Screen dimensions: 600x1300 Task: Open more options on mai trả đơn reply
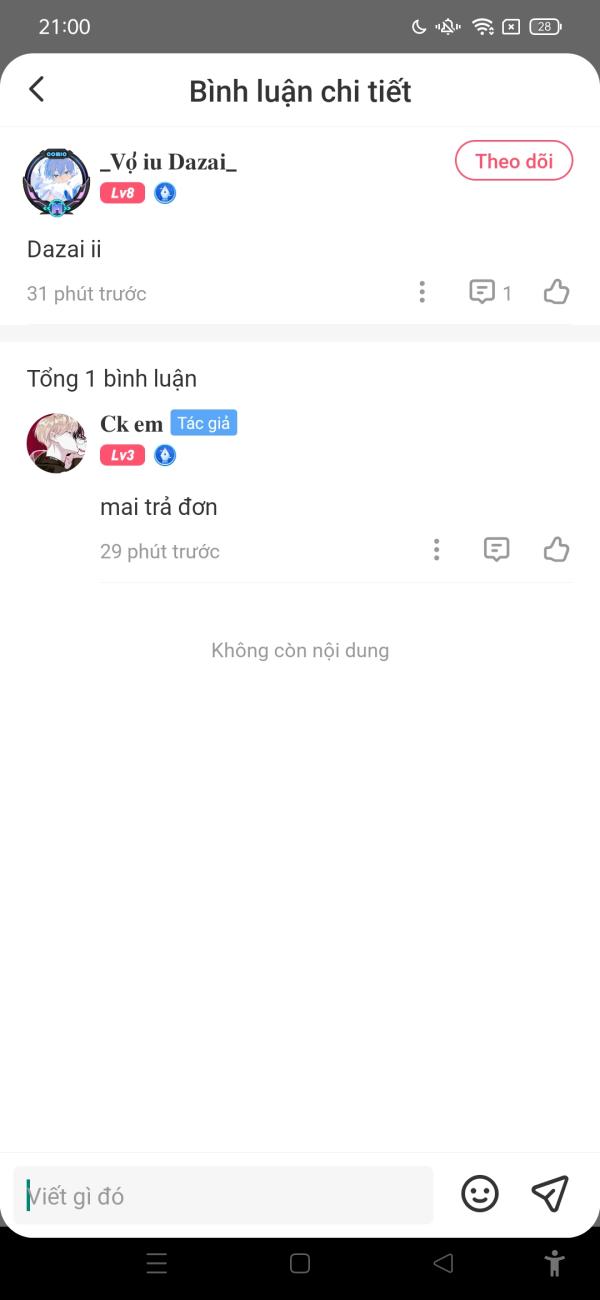[436, 550]
